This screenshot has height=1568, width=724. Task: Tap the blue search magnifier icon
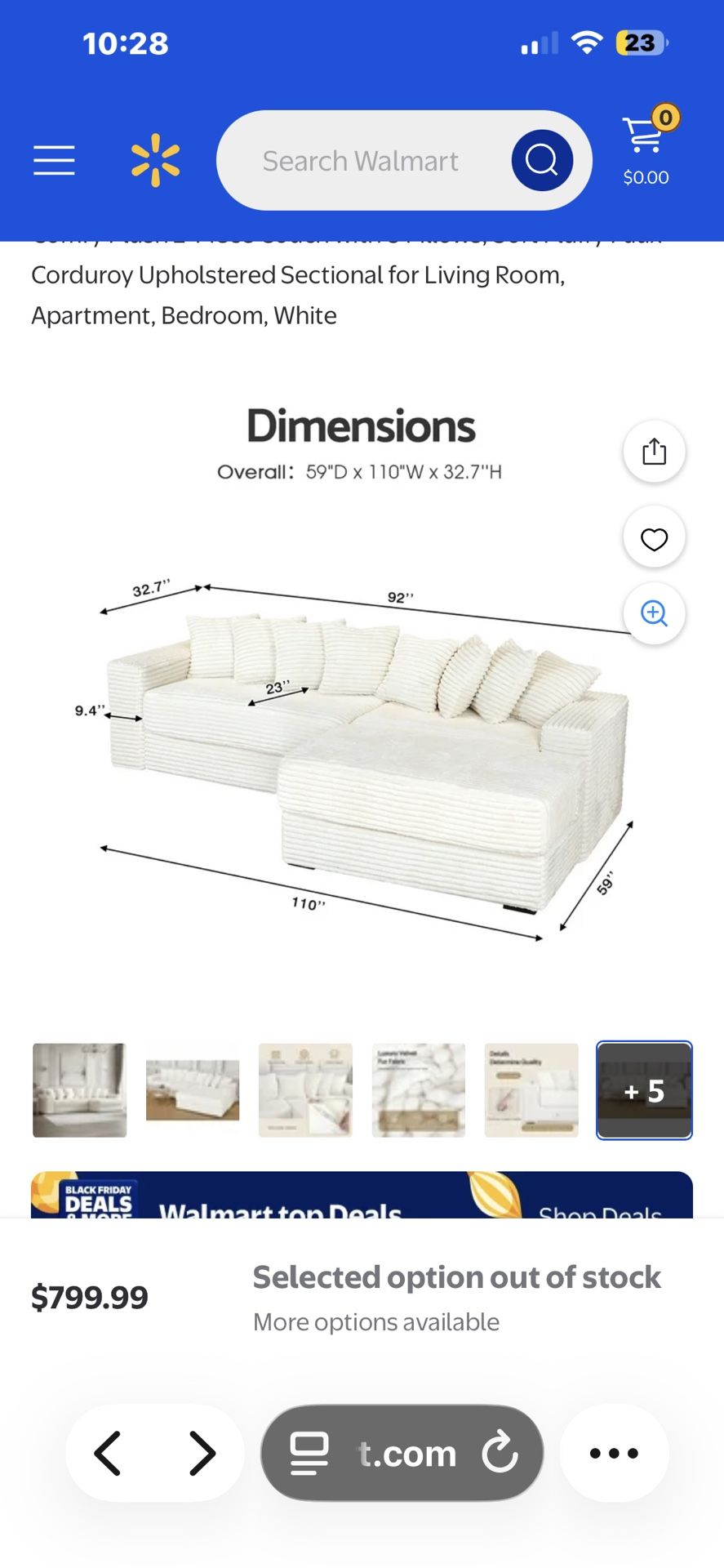coord(541,160)
